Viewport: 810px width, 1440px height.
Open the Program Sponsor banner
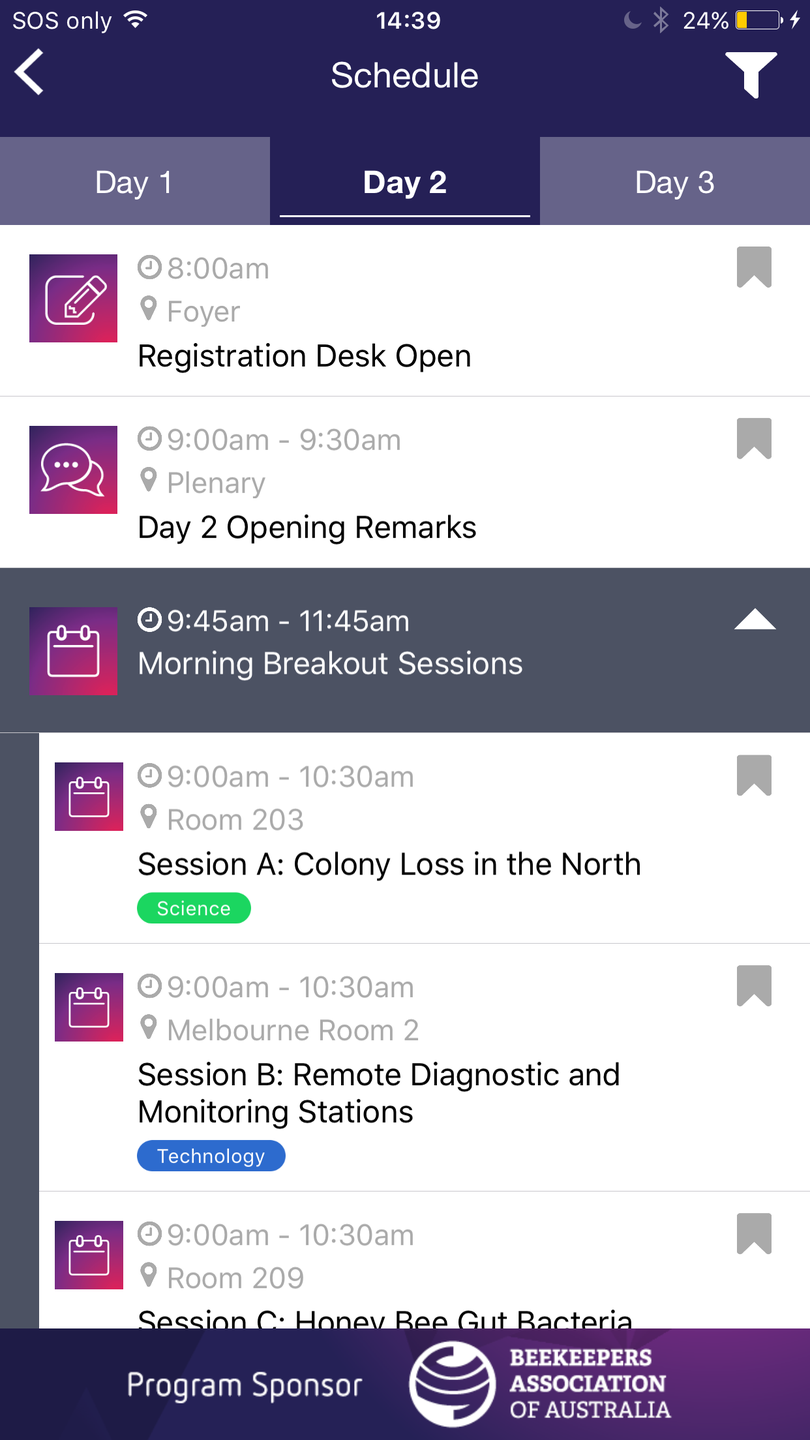405,1384
